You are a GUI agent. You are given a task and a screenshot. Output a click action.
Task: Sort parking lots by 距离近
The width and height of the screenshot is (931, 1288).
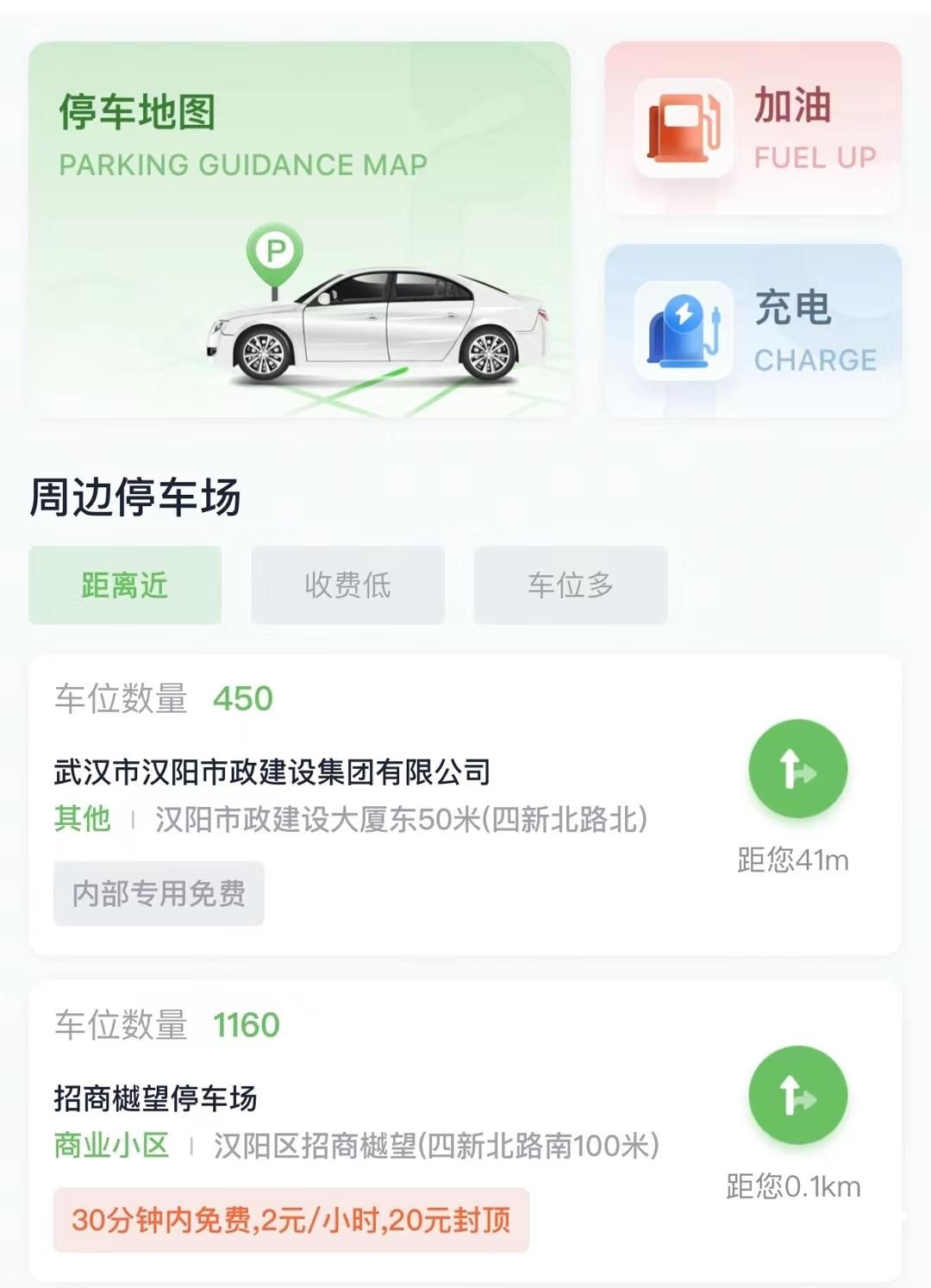coord(125,585)
